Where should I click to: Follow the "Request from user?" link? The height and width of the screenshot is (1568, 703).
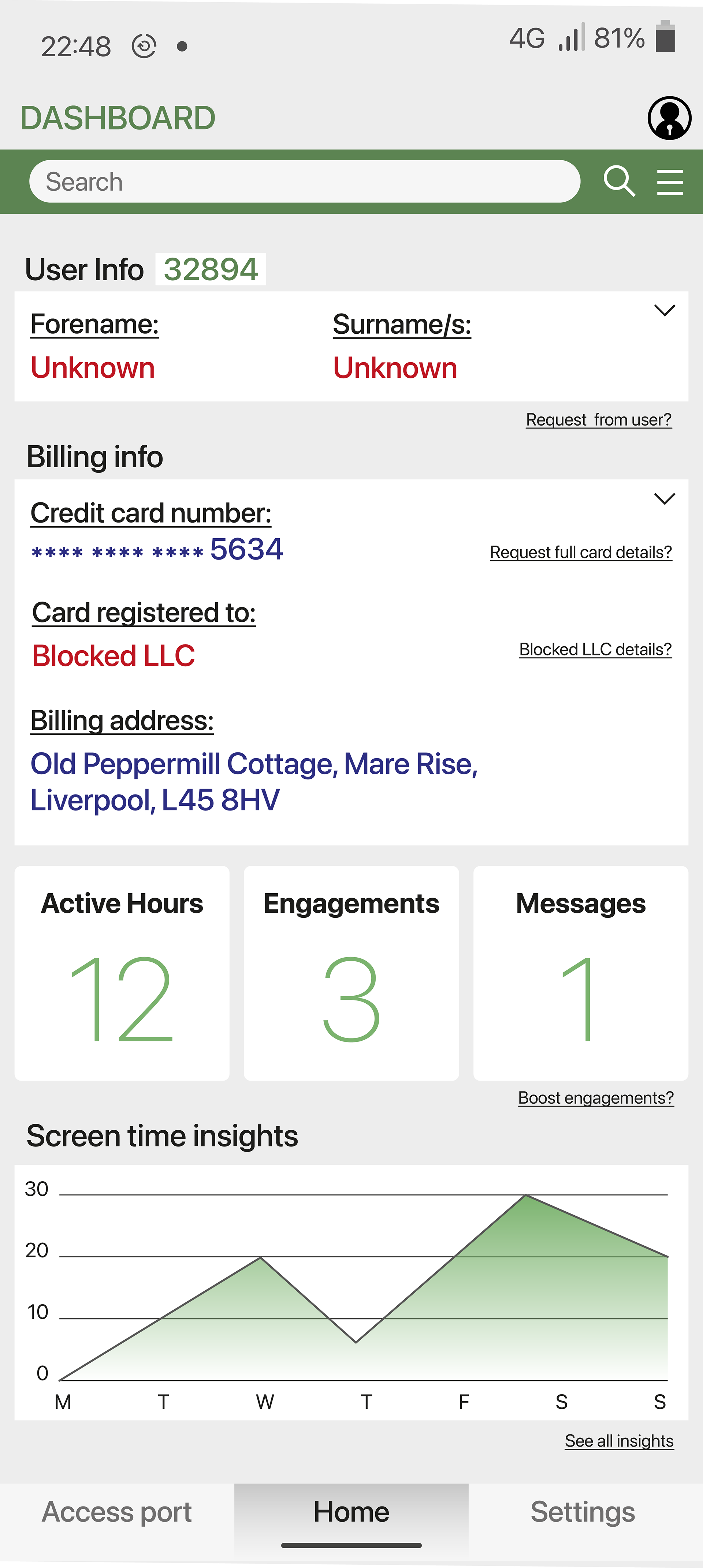click(x=598, y=420)
